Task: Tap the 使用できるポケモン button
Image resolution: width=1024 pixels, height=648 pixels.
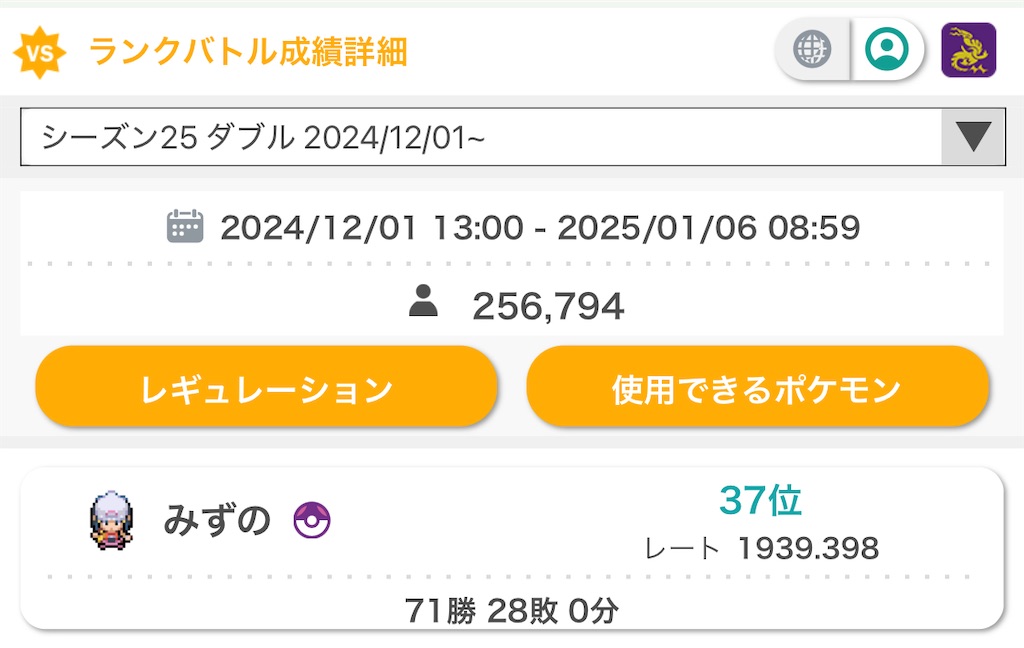Action: (758, 387)
